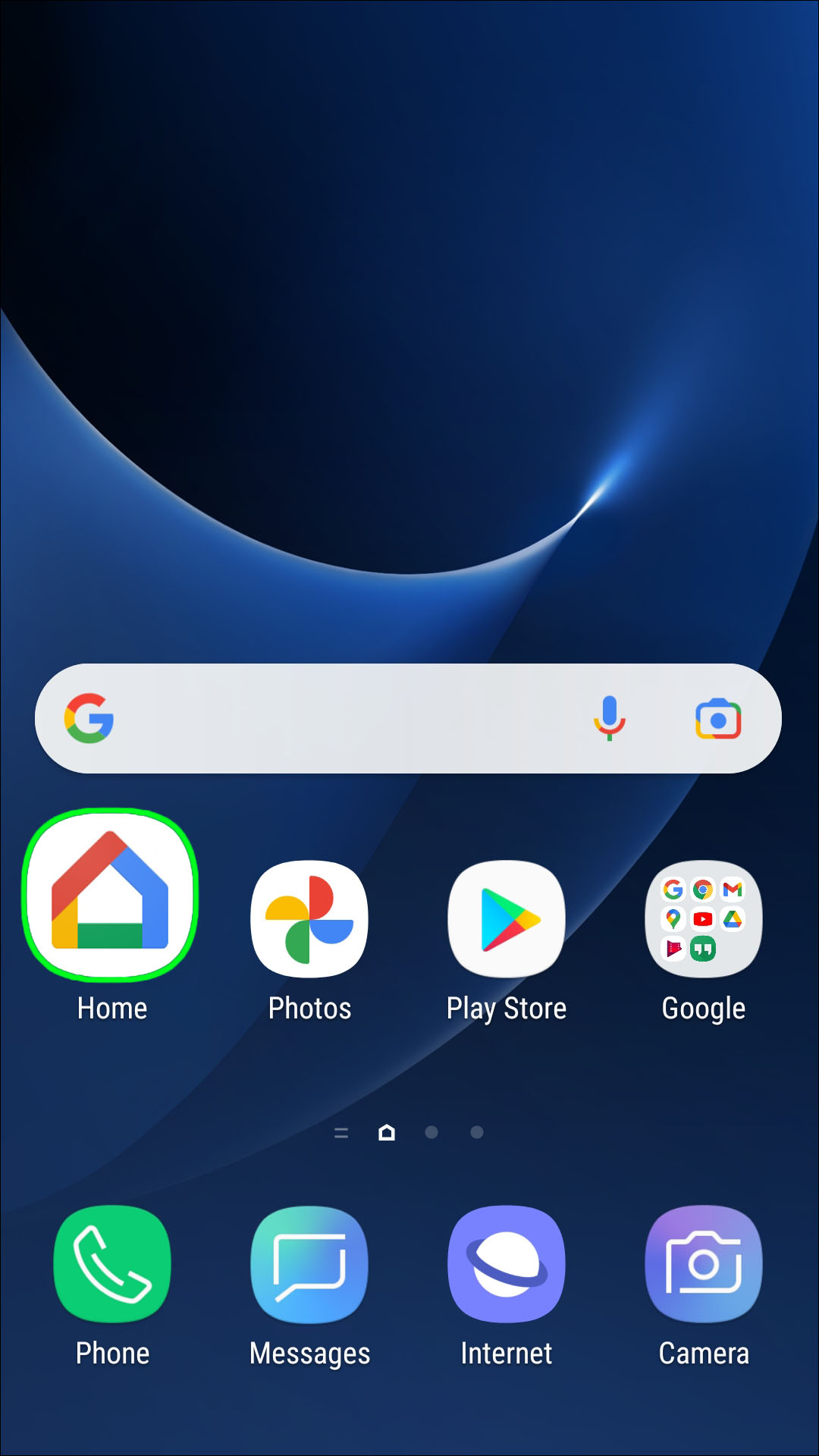819x1456 pixels.
Task: Launch Google Photos
Action: 309,919
